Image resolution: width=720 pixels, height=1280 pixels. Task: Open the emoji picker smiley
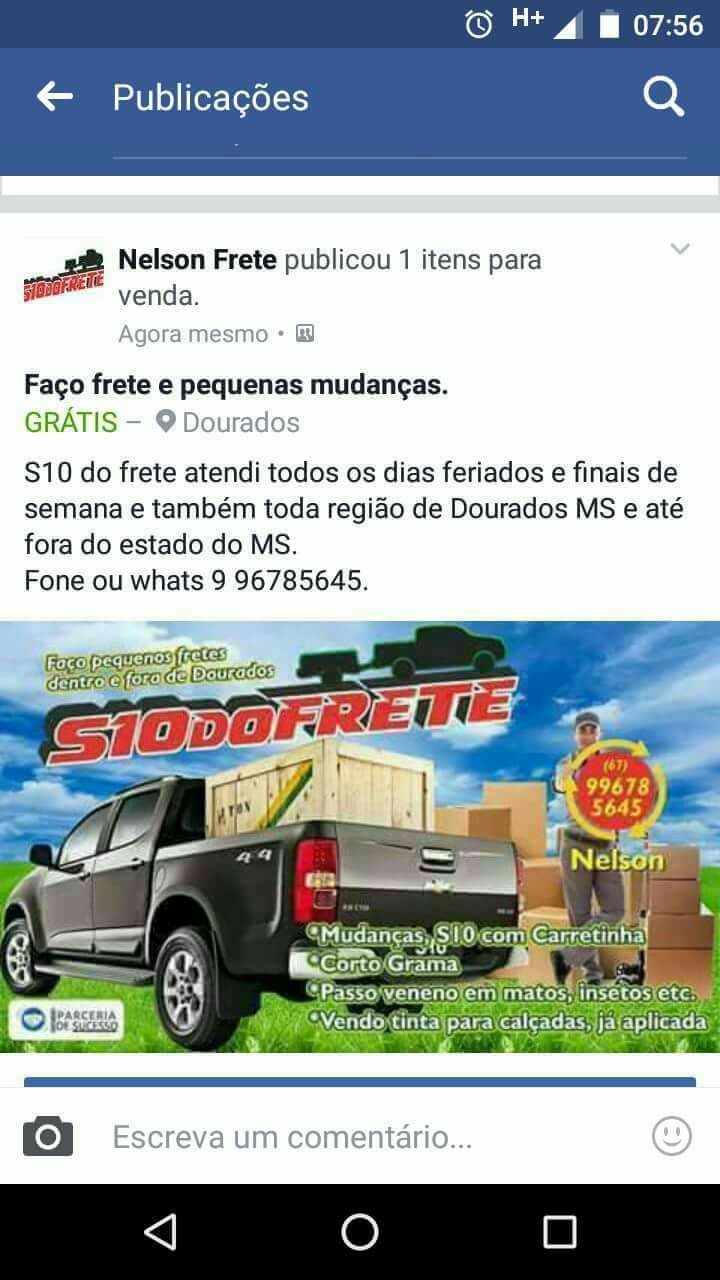point(671,1136)
